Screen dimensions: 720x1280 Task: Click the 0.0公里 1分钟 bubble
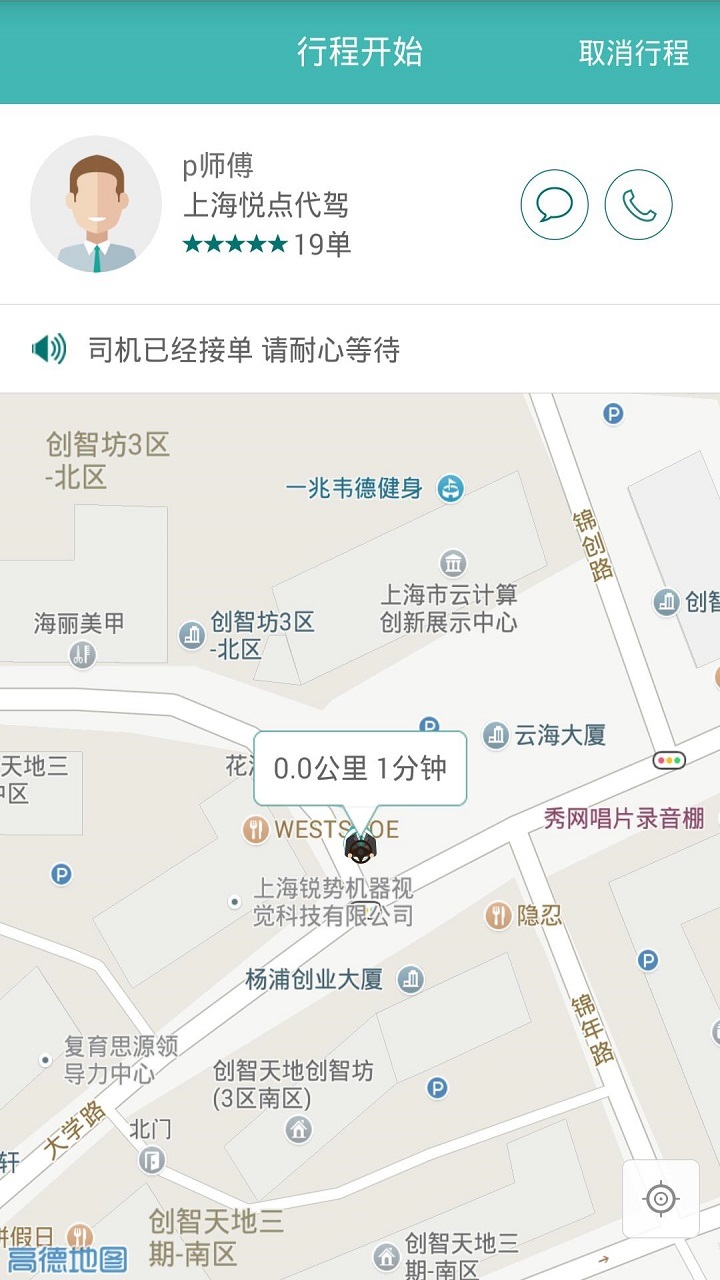(x=360, y=768)
